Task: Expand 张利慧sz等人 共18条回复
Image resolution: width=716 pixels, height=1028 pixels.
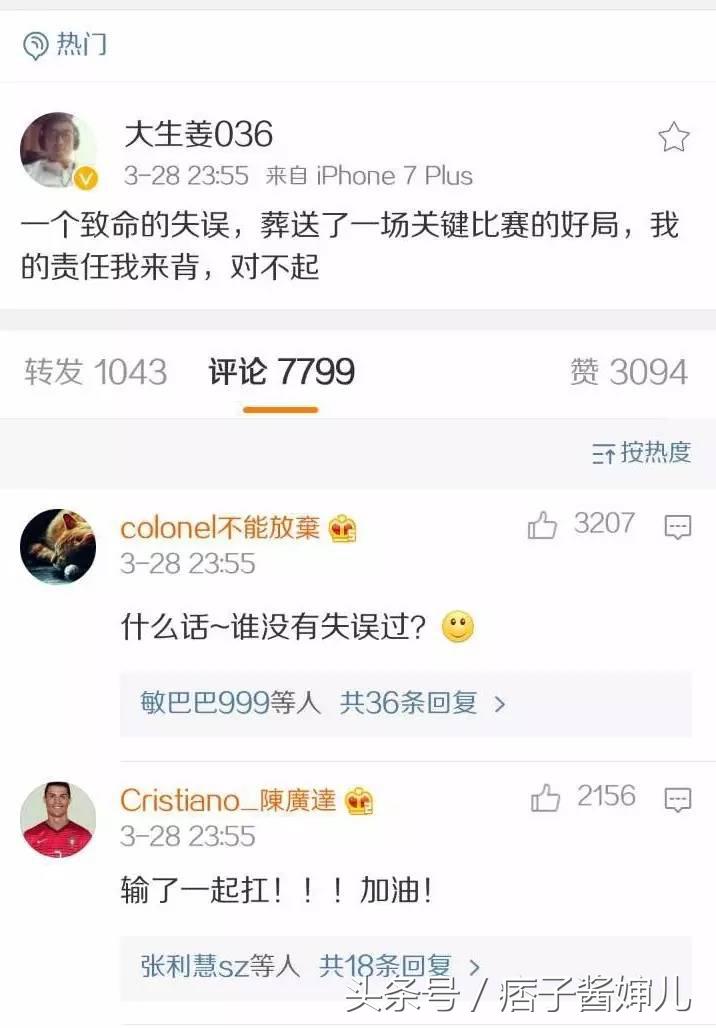Action: (x=312, y=966)
